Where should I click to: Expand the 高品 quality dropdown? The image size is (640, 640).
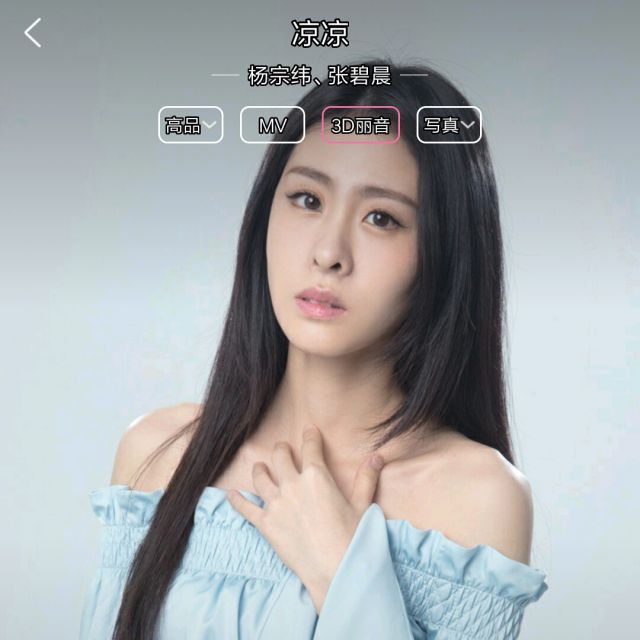(190, 125)
